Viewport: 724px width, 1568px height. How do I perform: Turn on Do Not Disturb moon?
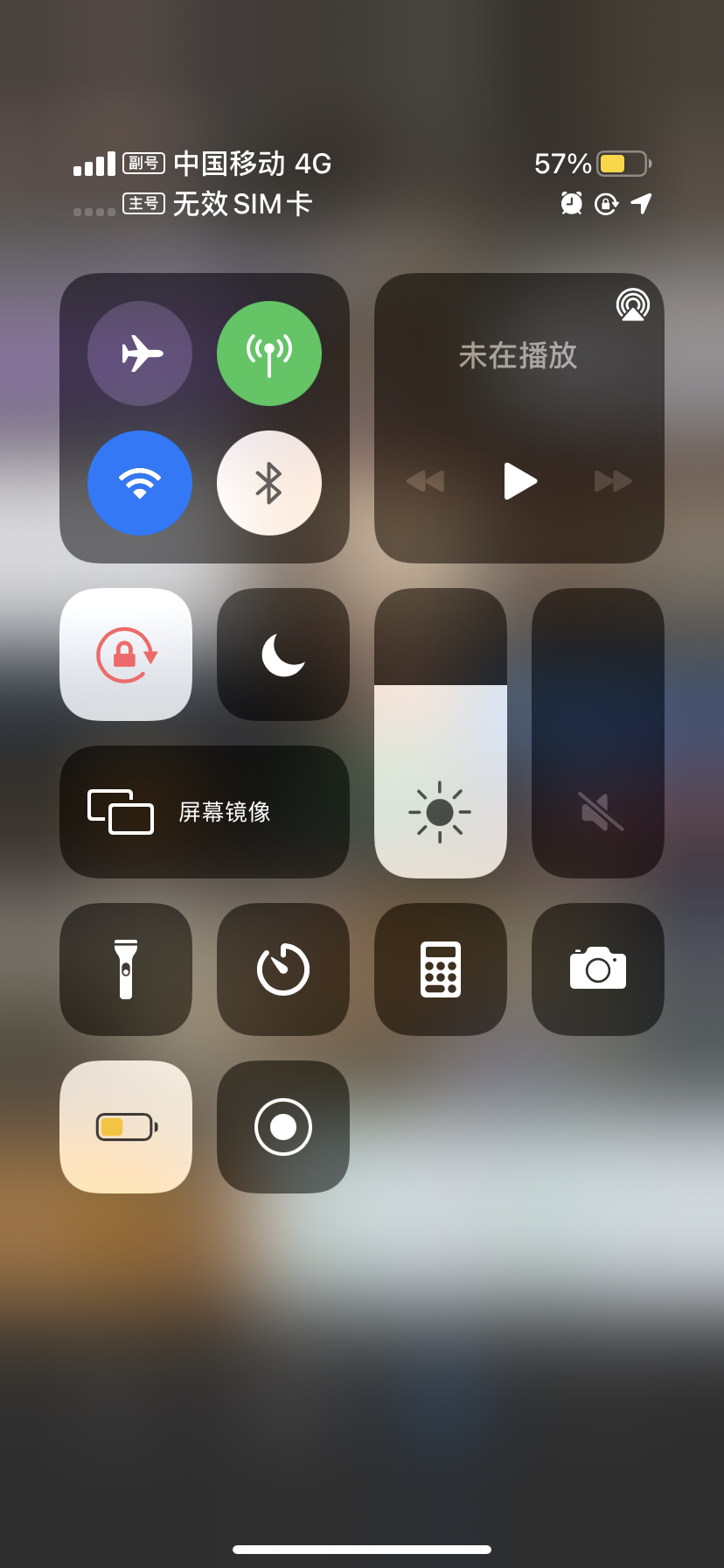[x=283, y=654]
